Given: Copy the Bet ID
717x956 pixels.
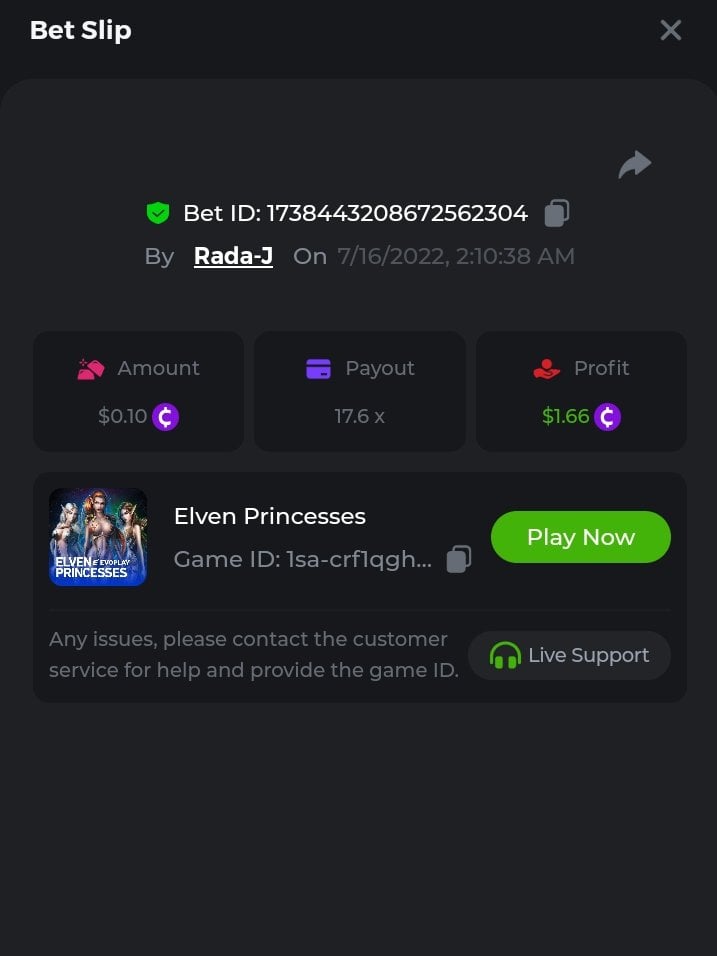Looking at the screenshot, I should (557, 213).
